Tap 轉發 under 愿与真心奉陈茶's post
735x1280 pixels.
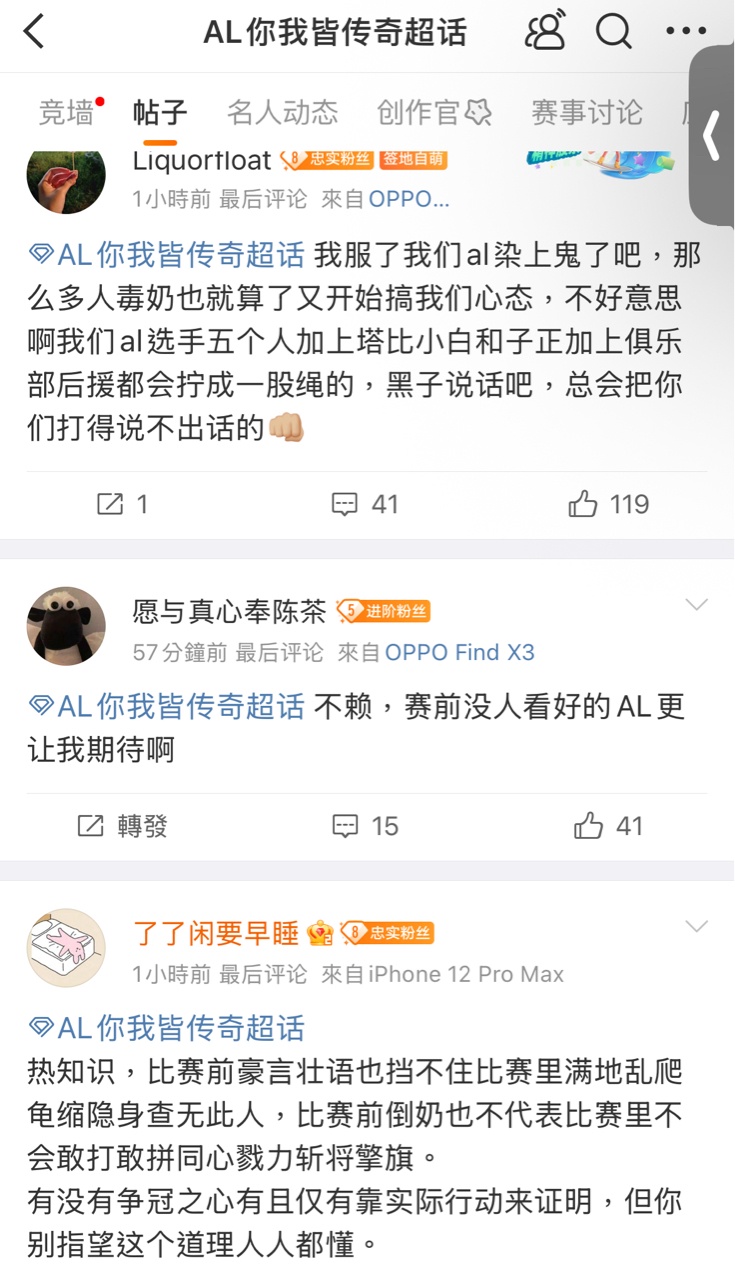(x=122, y=826)
